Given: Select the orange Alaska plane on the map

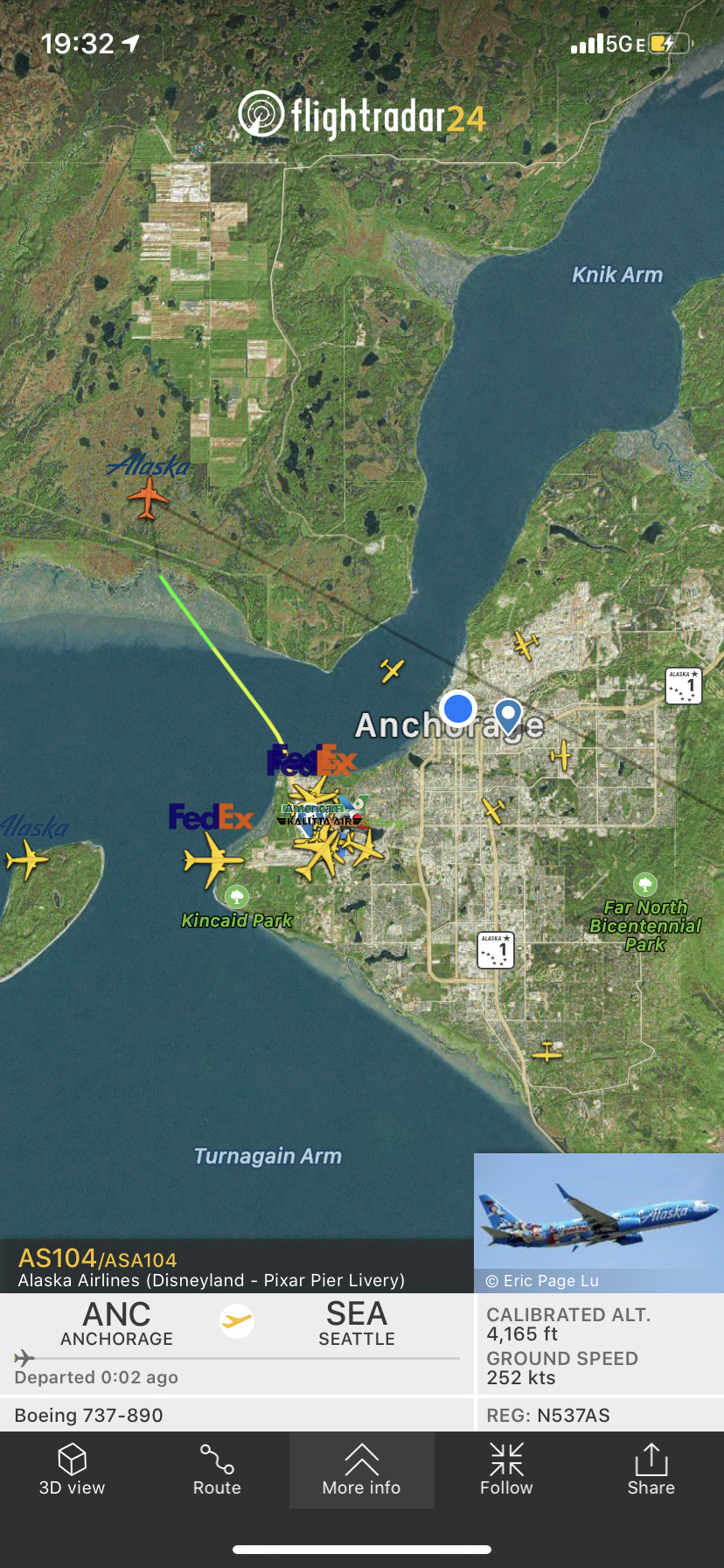Looking at the screenshot, I should (148, 497).
